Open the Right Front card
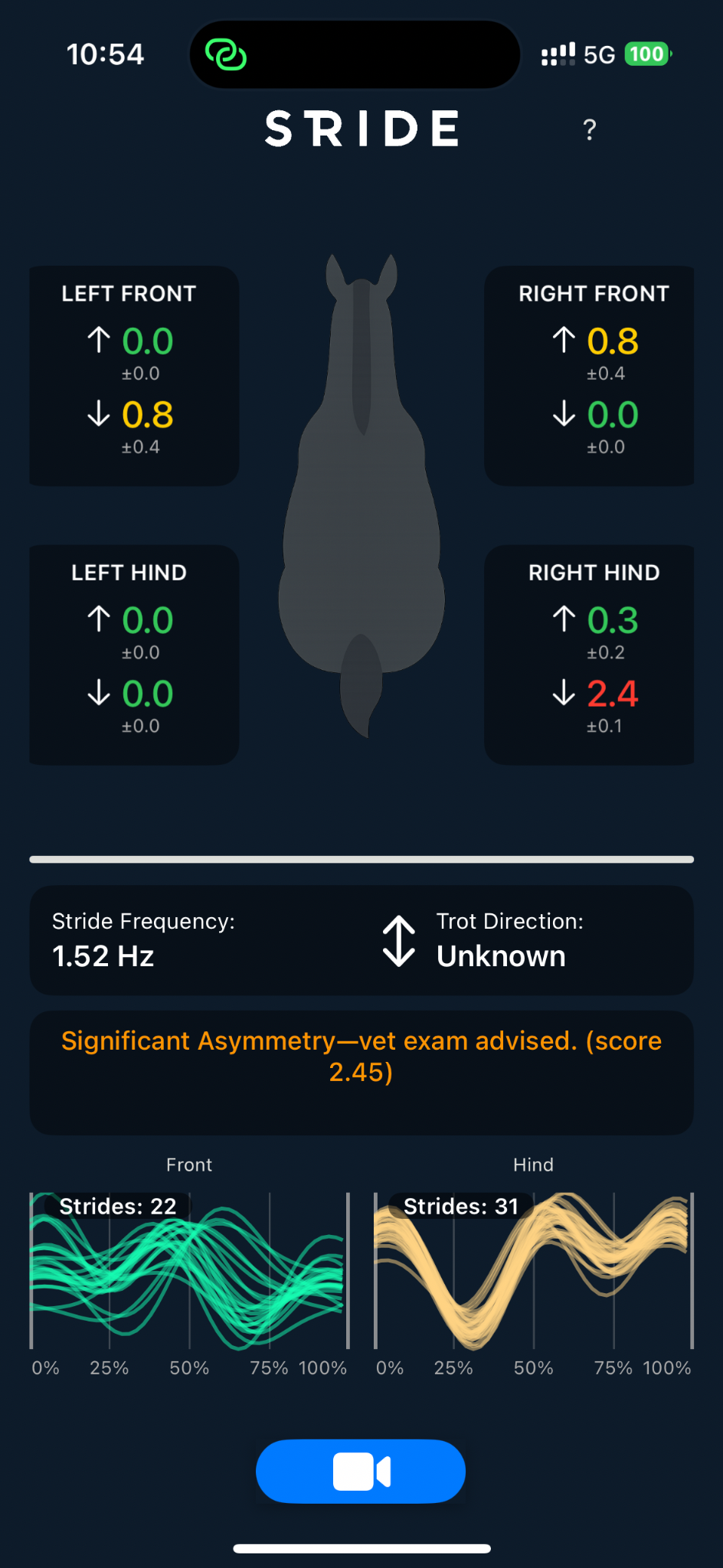 tap(589, 375)
